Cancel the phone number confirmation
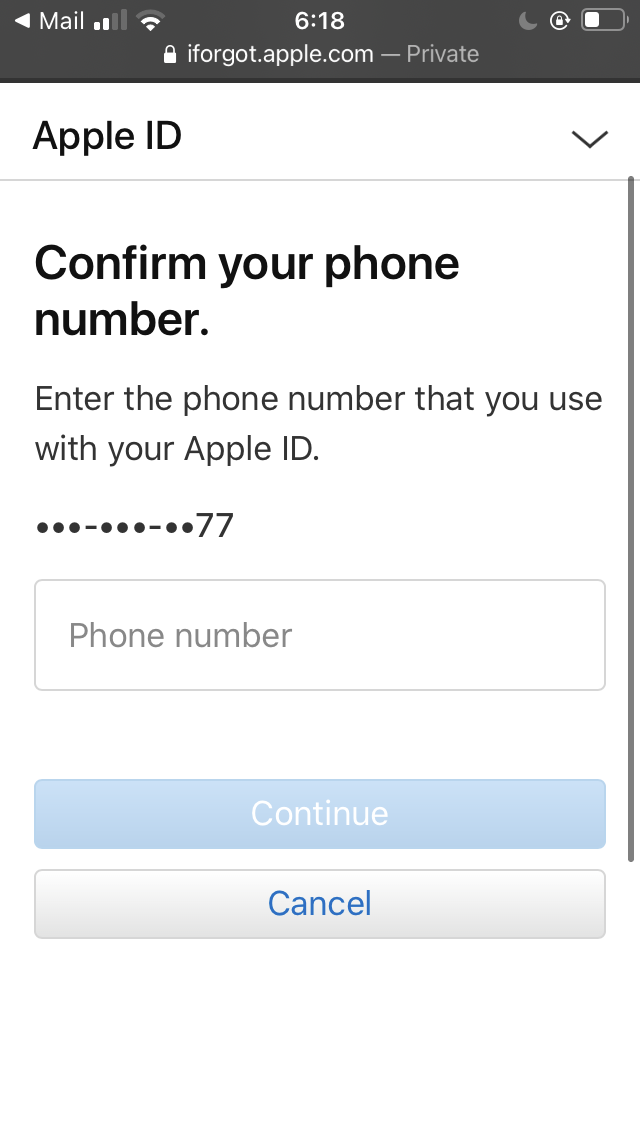Screen dimensions: 640x1136 point(320,903)
